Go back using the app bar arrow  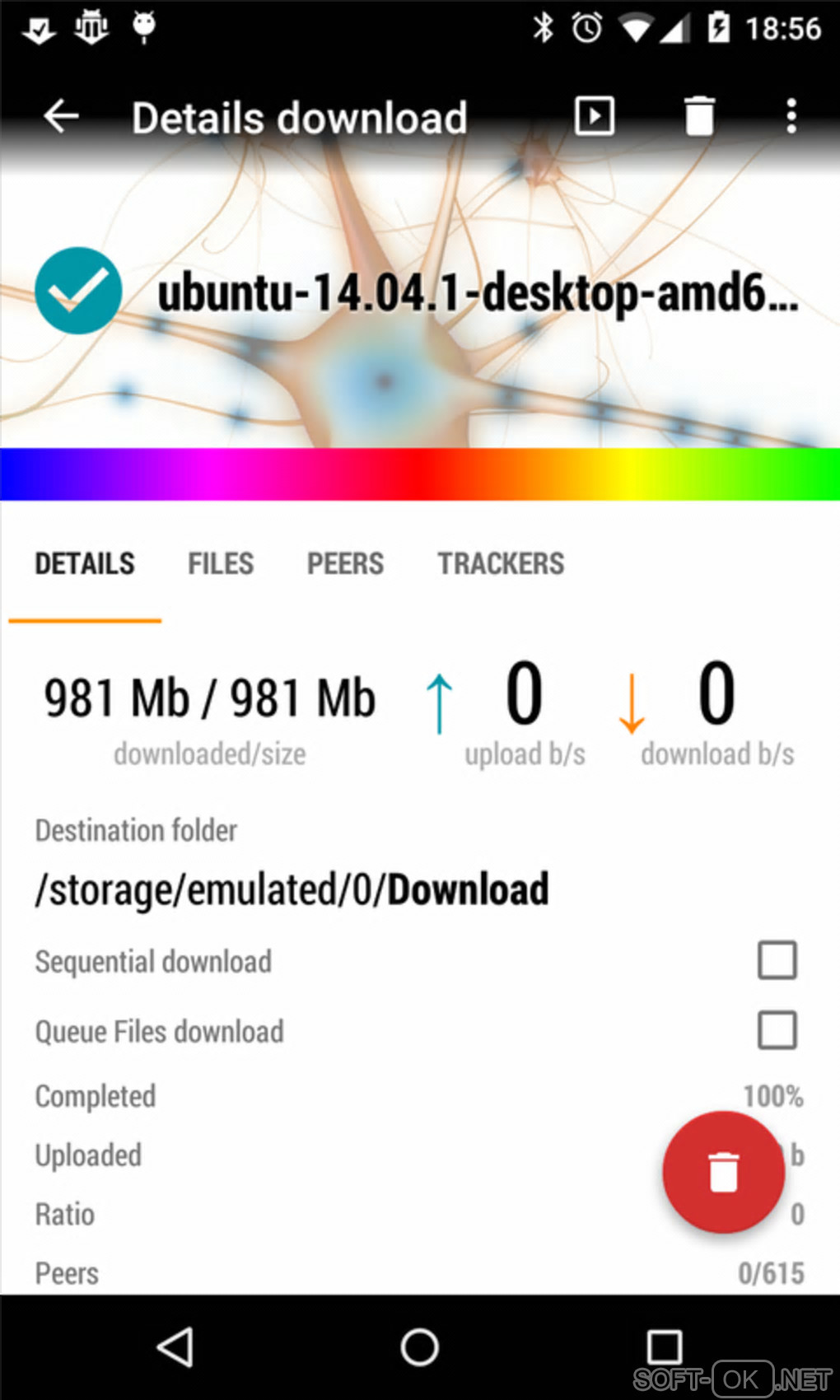click(x=62, y=117)
